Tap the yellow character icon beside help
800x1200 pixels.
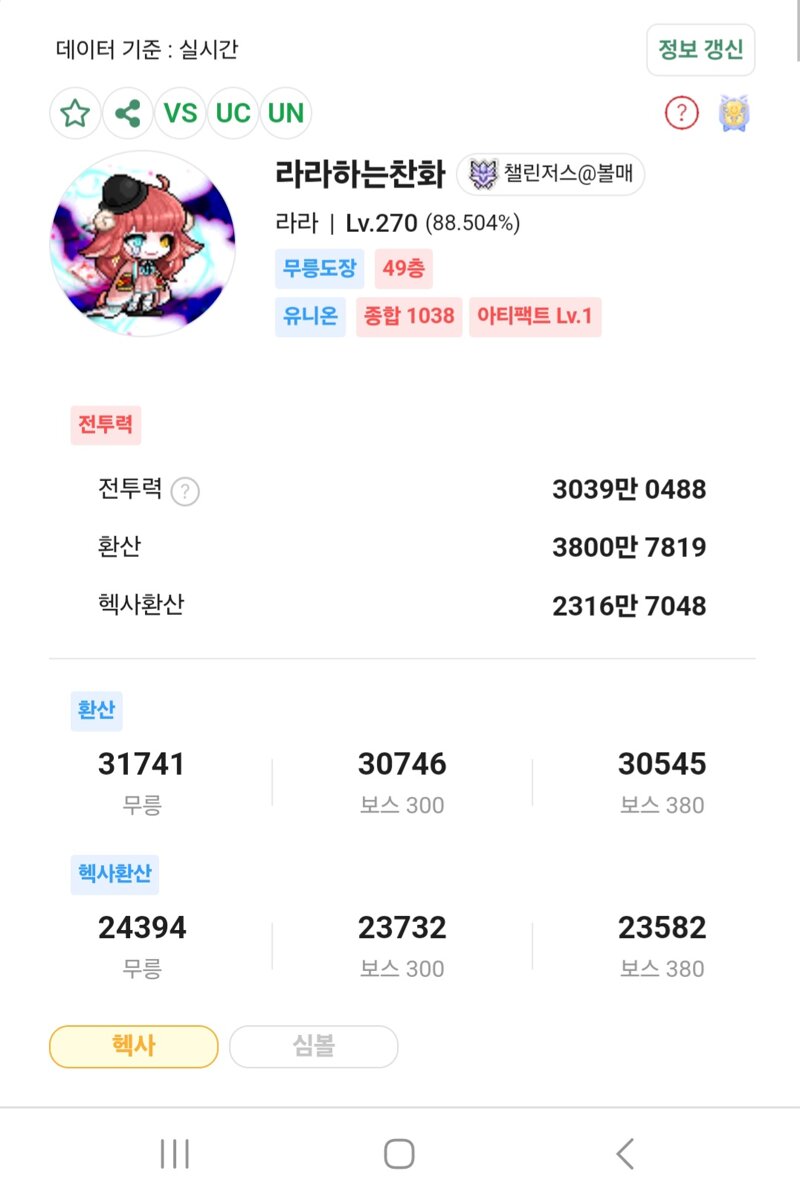[x=735, y=113]
